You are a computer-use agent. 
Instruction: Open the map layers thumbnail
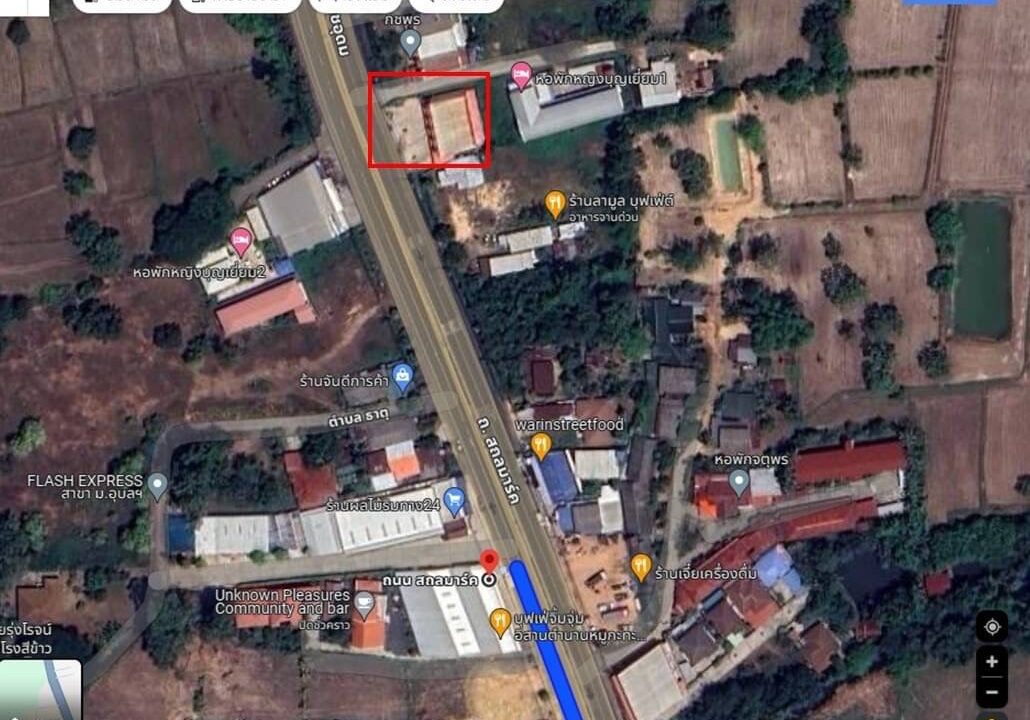point(40,692)
